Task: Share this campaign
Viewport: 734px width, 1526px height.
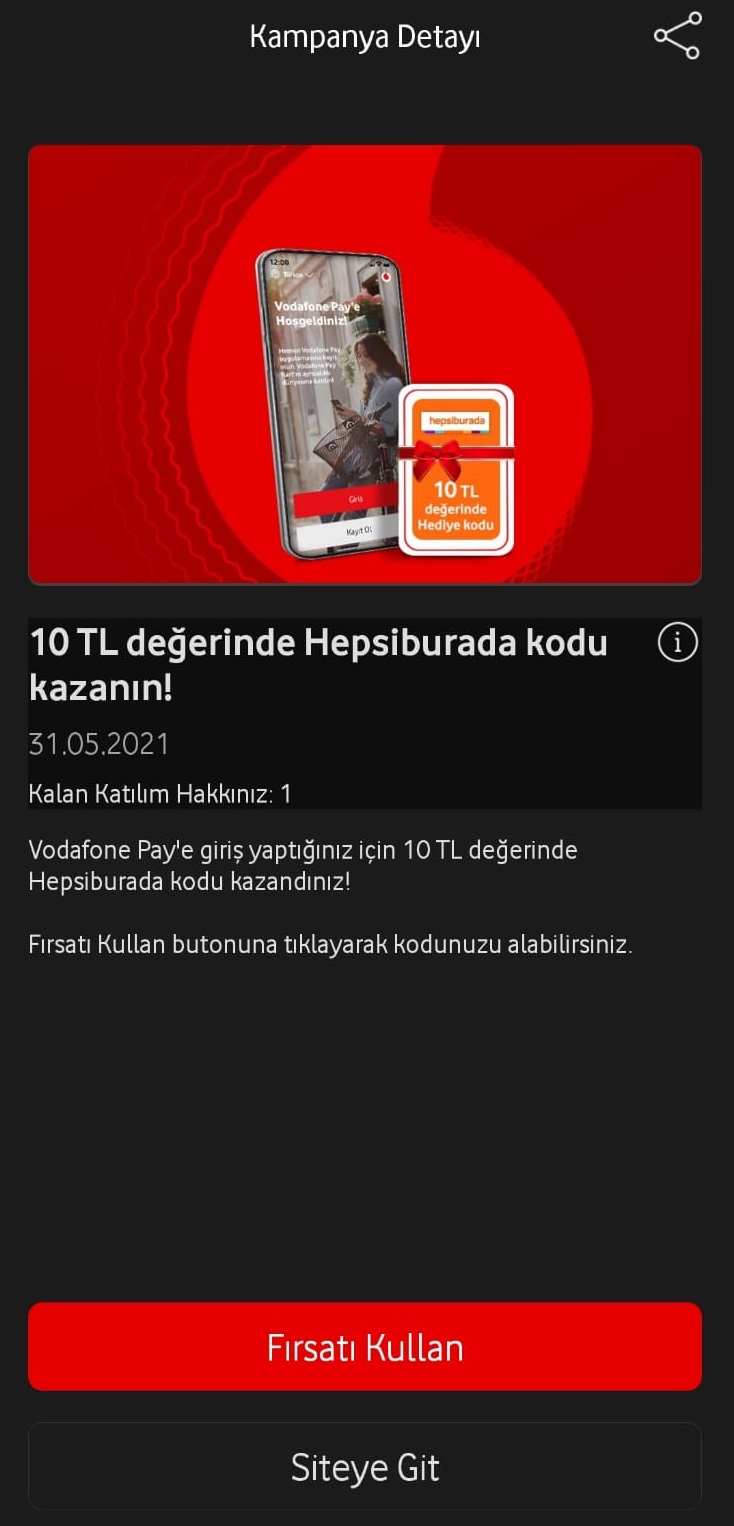Action: (677, 36)
